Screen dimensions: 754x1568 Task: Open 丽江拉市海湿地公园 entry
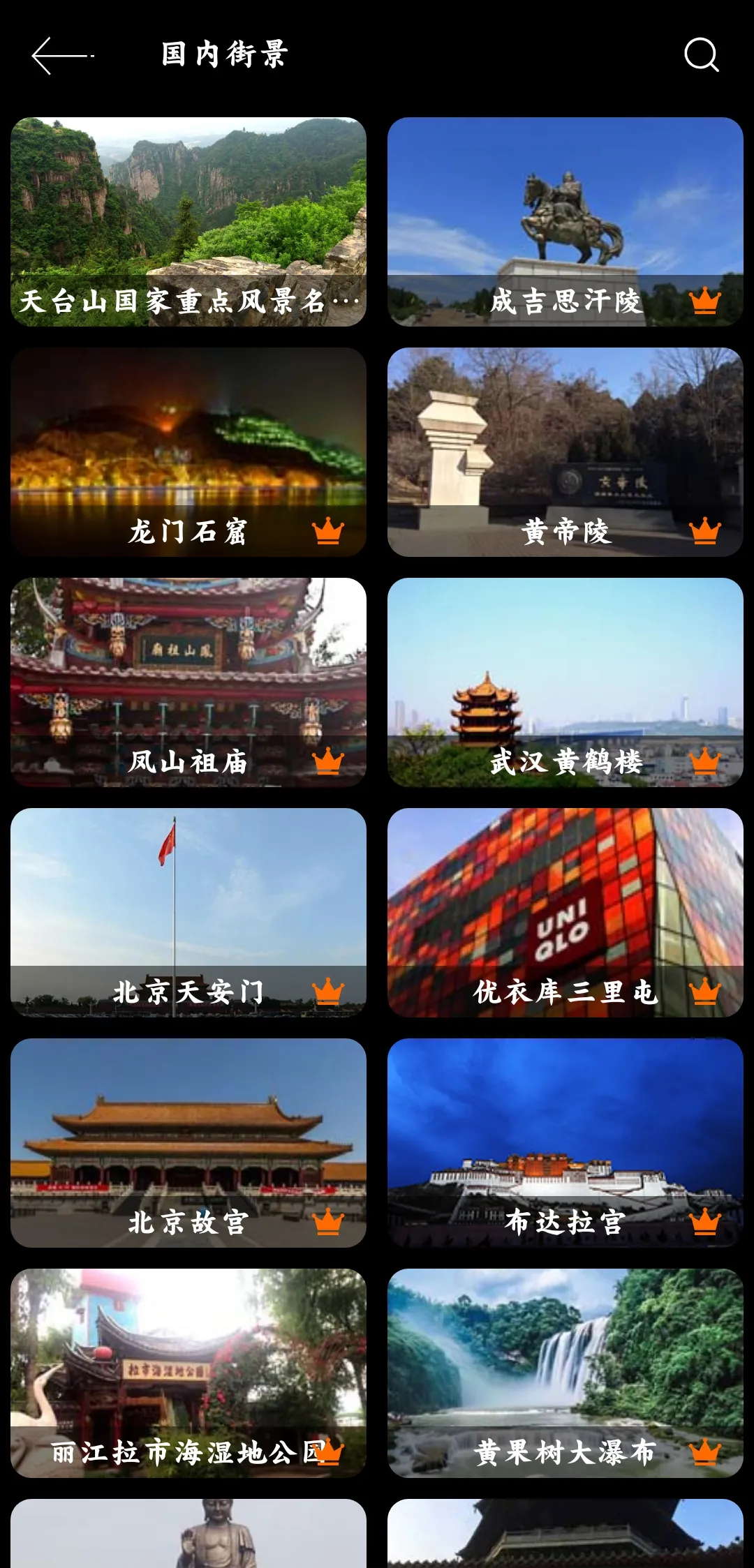[x=188, y=1368]
